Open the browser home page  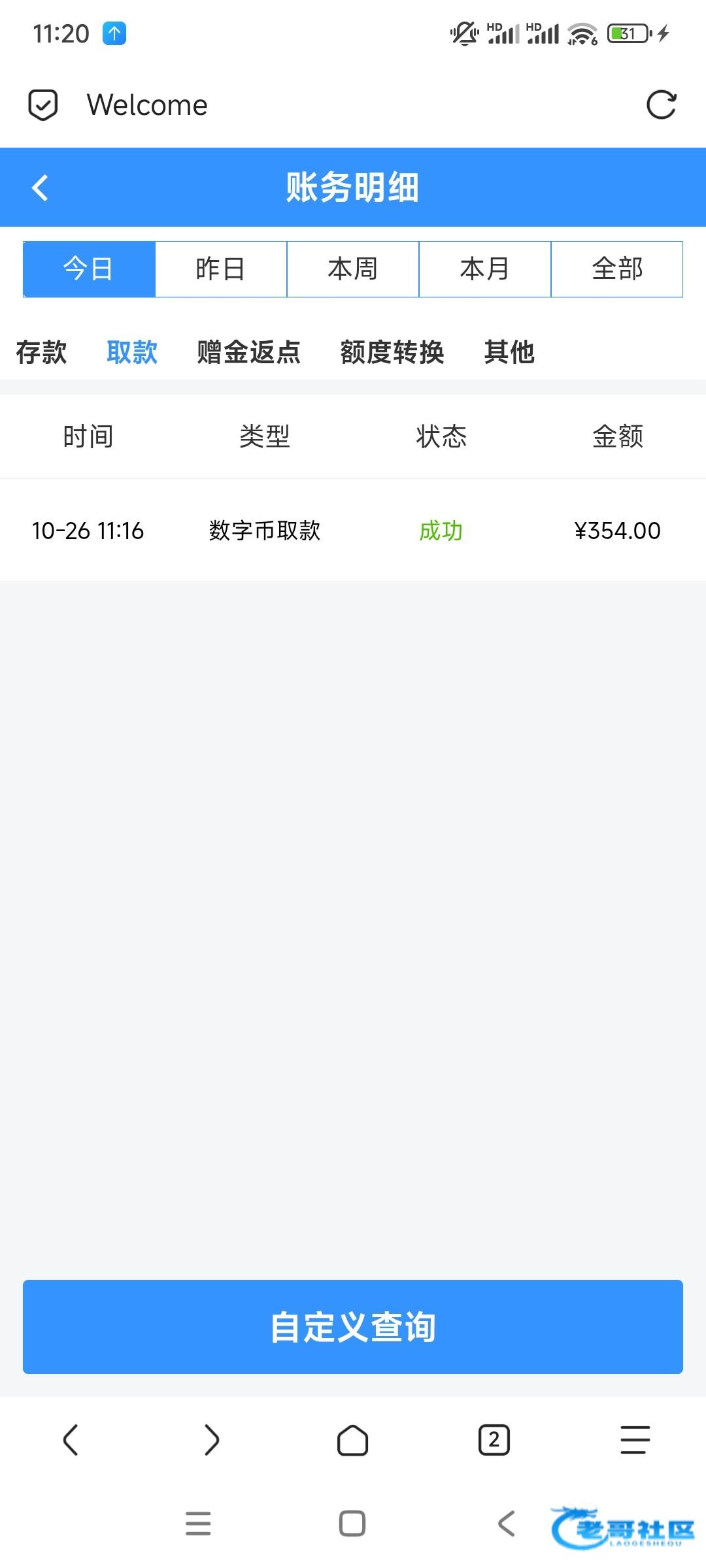(353, 1439)
